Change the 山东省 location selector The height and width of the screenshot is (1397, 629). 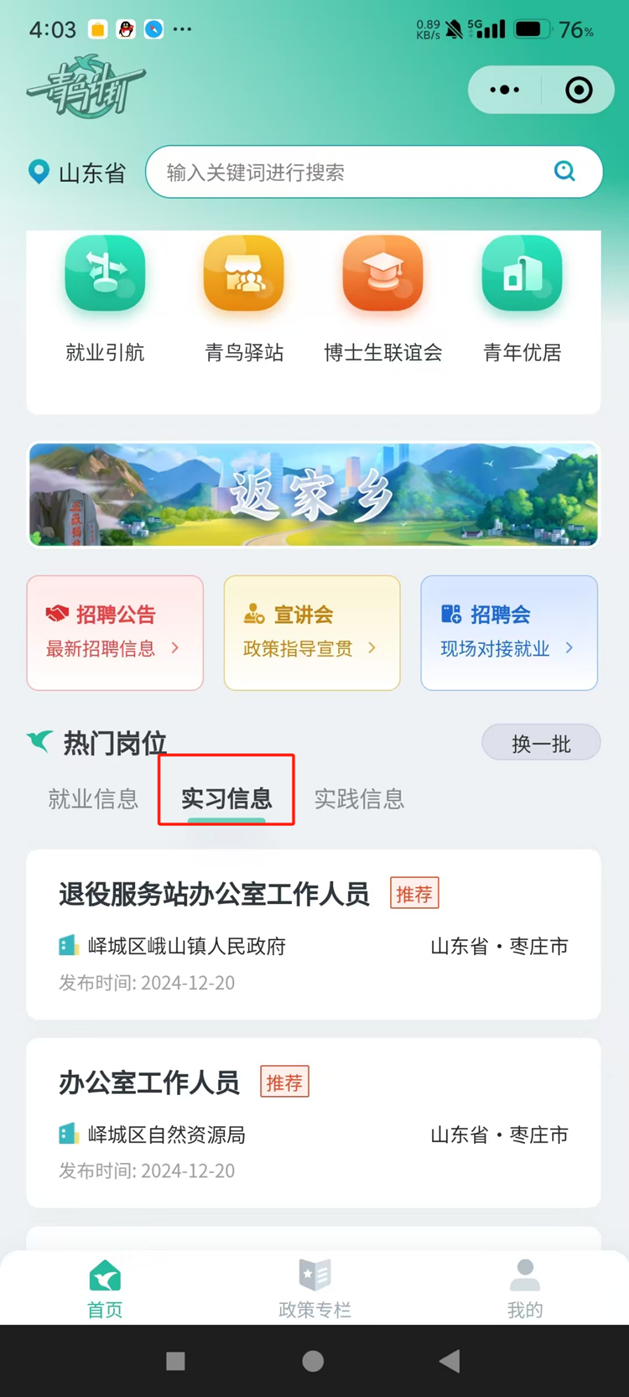(78, 172)
